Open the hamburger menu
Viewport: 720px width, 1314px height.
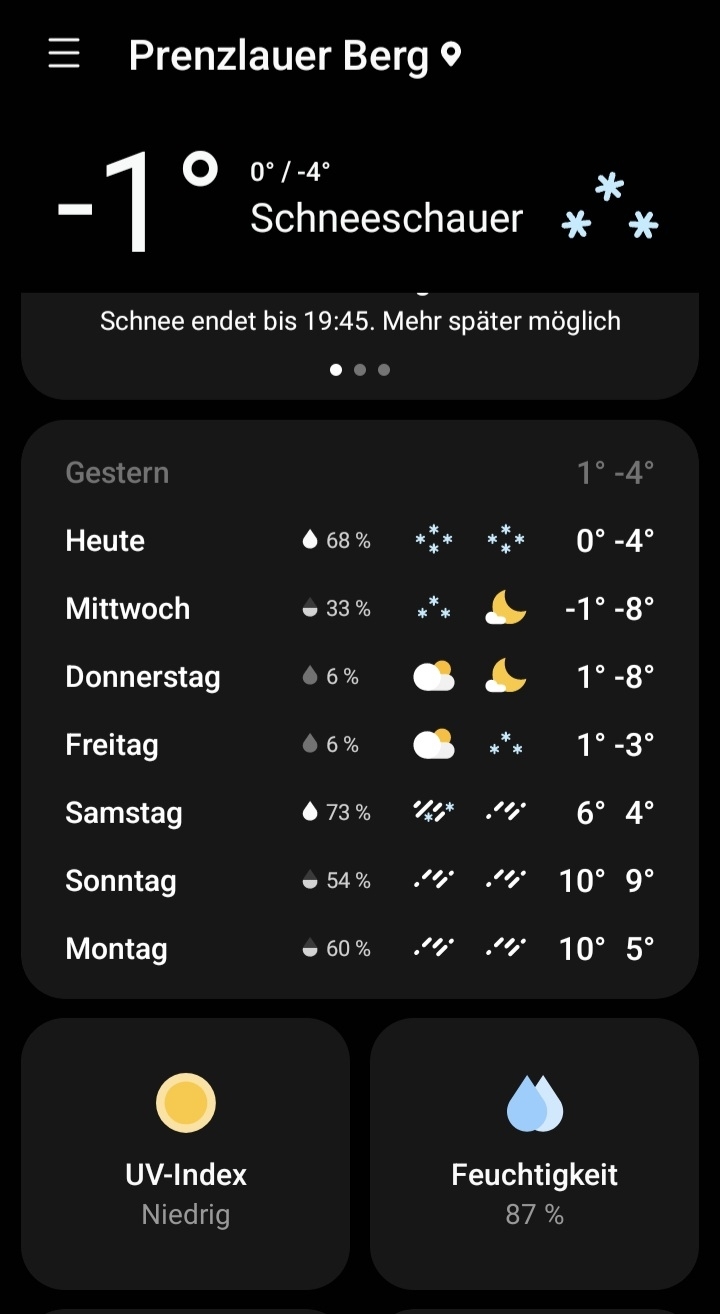[64, 53]
